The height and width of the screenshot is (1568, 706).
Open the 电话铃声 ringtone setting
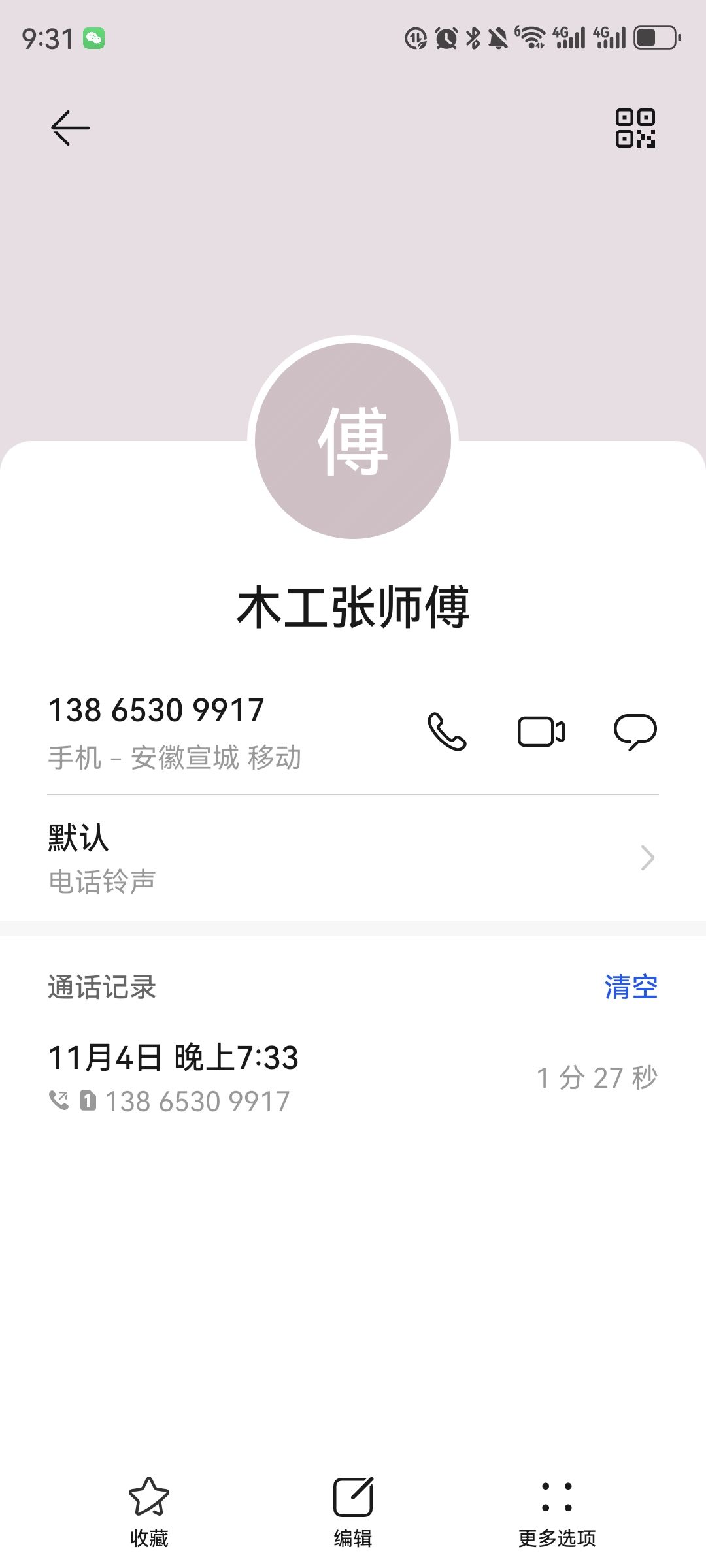353,858
